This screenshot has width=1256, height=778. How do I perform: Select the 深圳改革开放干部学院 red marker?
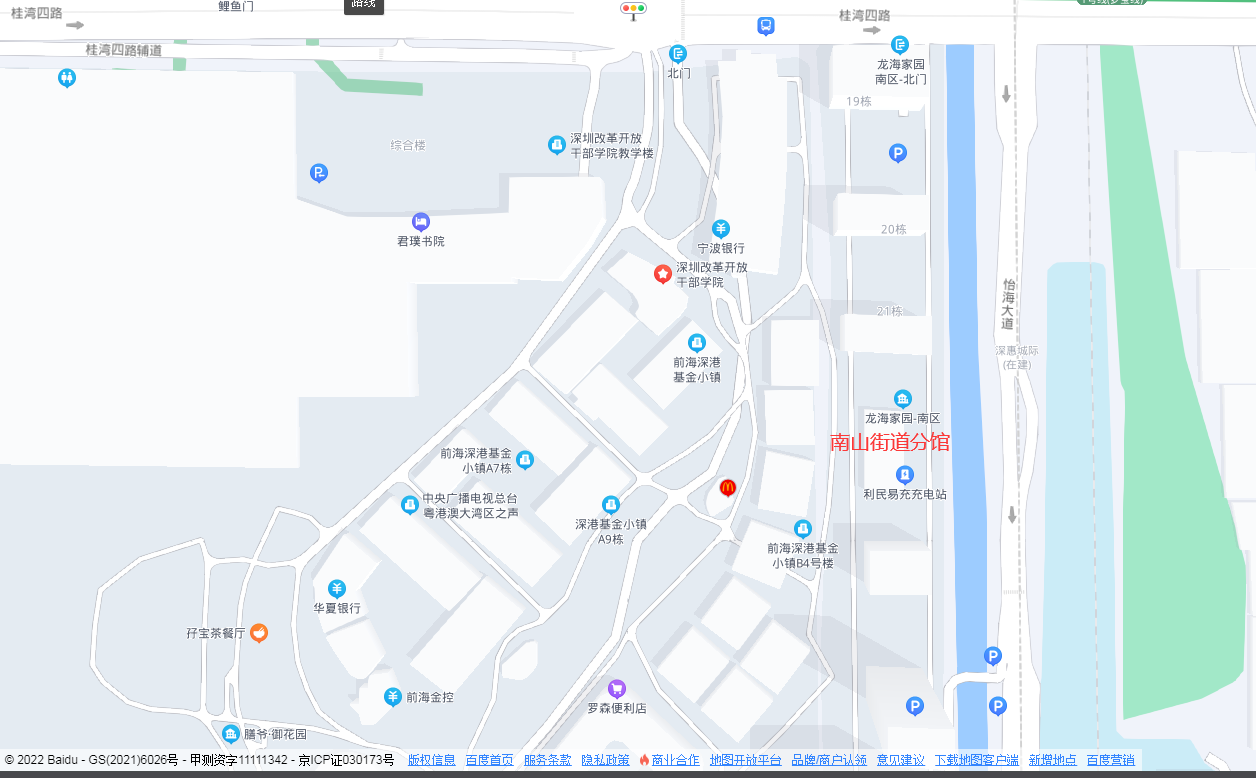coord(661,273)
